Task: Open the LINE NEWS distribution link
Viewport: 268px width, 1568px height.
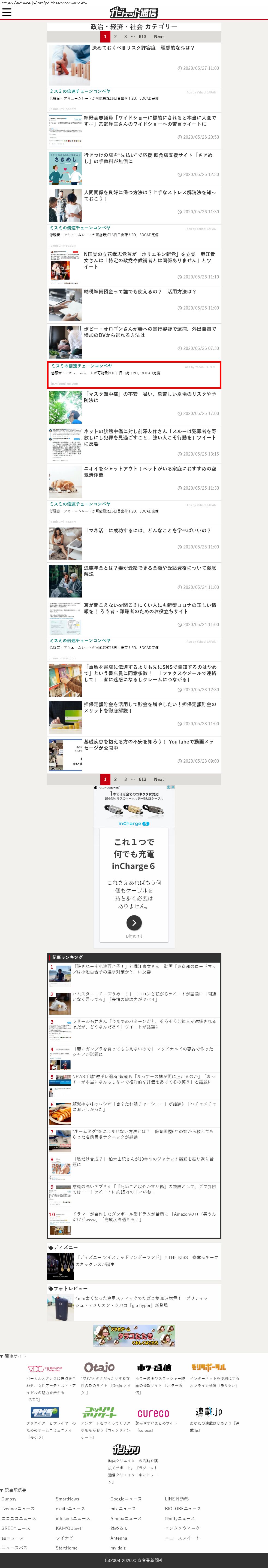Action: (x=177, y=1499)
